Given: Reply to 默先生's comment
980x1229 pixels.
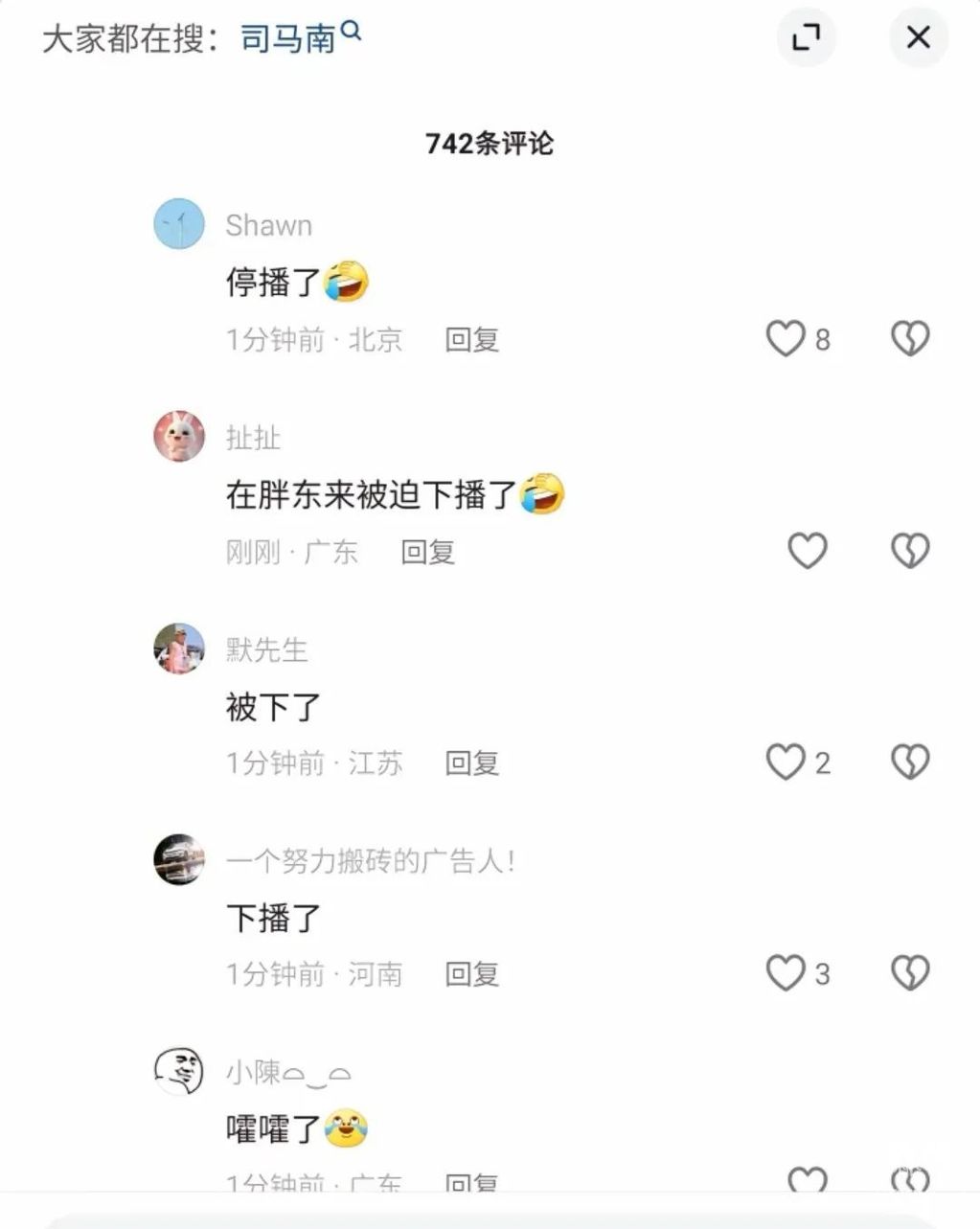Looking at the screenshot, I should 471,763.
